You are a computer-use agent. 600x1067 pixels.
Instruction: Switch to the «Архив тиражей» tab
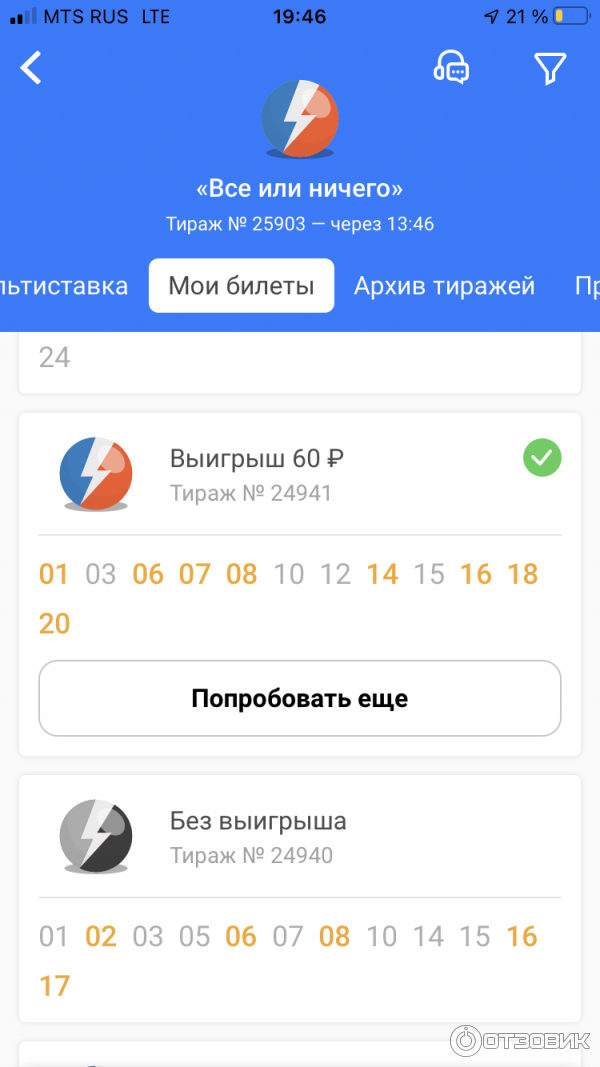coord(444,286)
